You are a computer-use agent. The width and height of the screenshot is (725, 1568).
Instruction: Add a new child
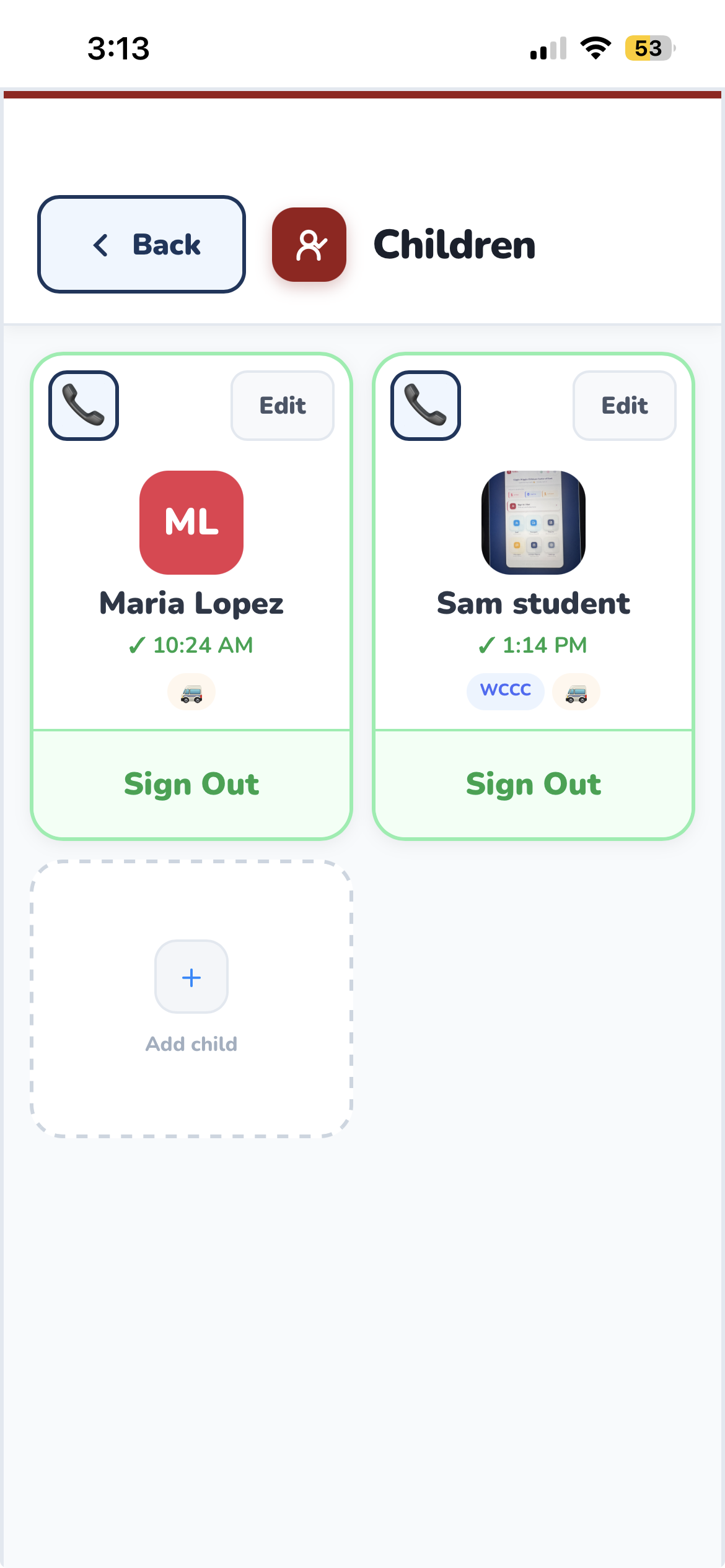pos(191,977)
